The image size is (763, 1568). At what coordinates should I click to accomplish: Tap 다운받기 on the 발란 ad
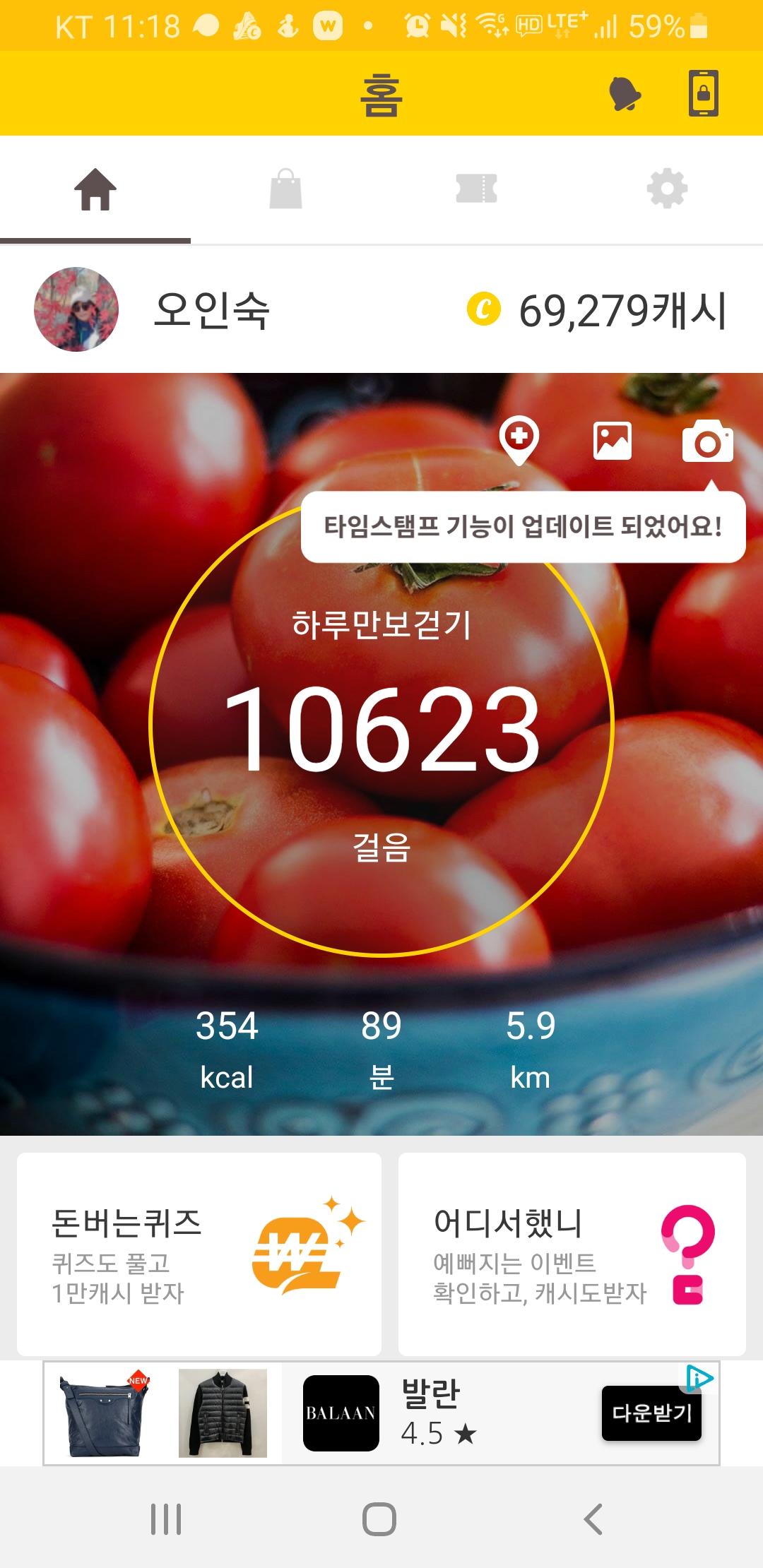coord(651,1413)
